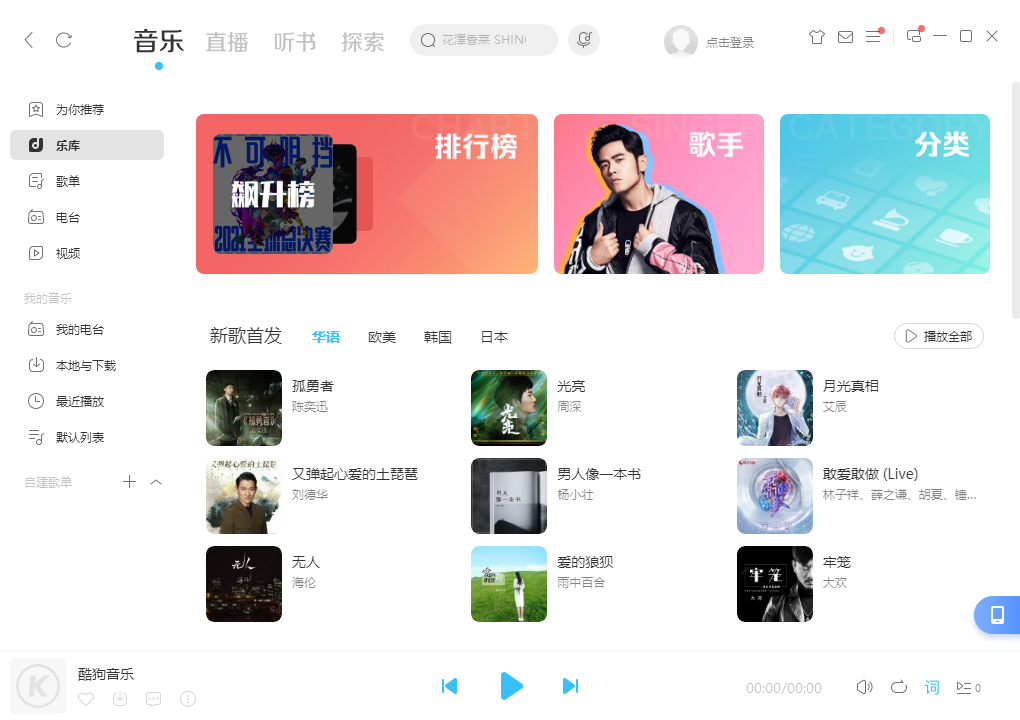Add a new custom playlist with plus
Viewport: 1020px width, 720px height.
click(129, 482)
